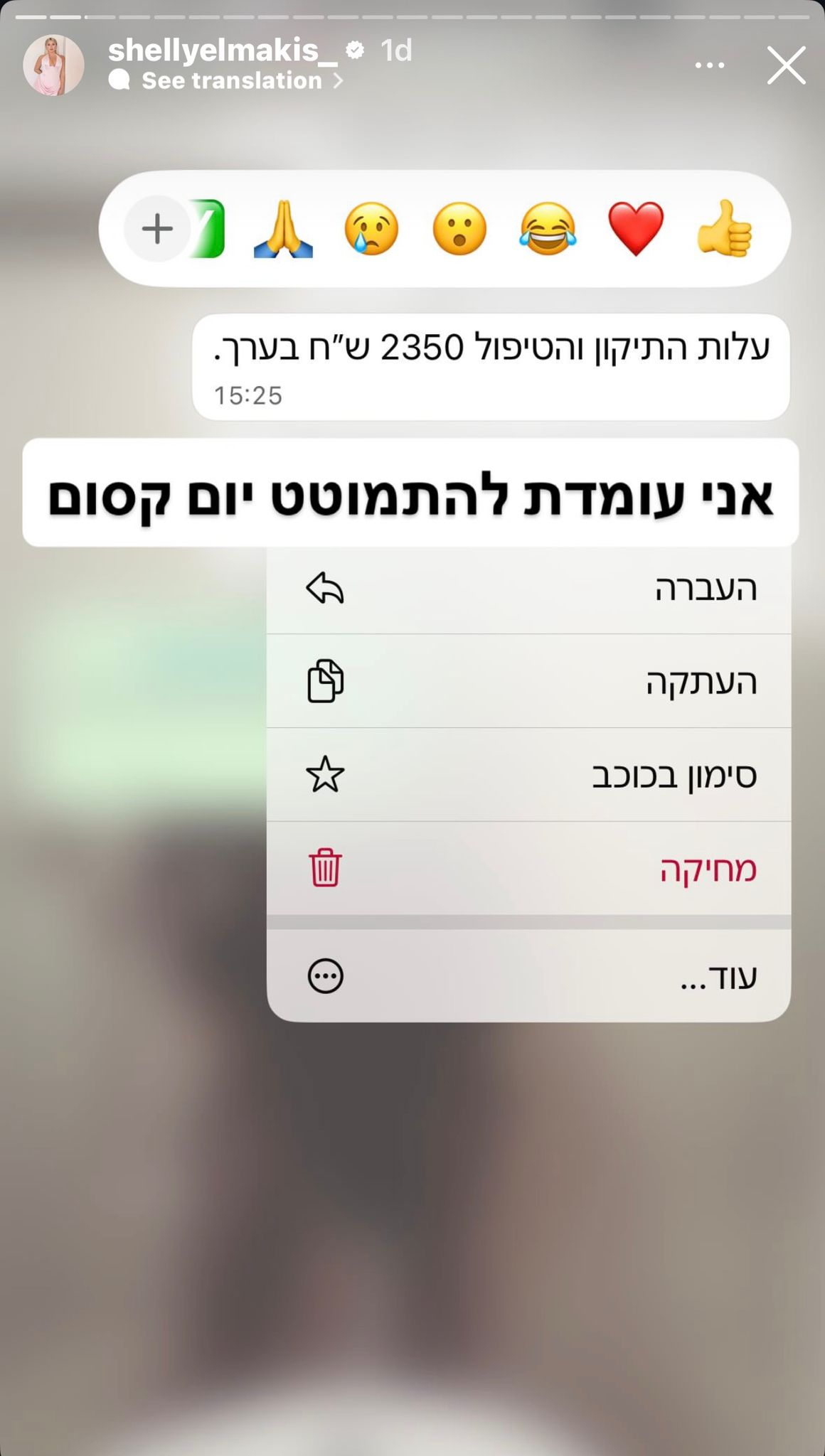Open the shellyelmakis_ profile from the username
This screenshot has width=825, height=1456.
click(222, 50)
